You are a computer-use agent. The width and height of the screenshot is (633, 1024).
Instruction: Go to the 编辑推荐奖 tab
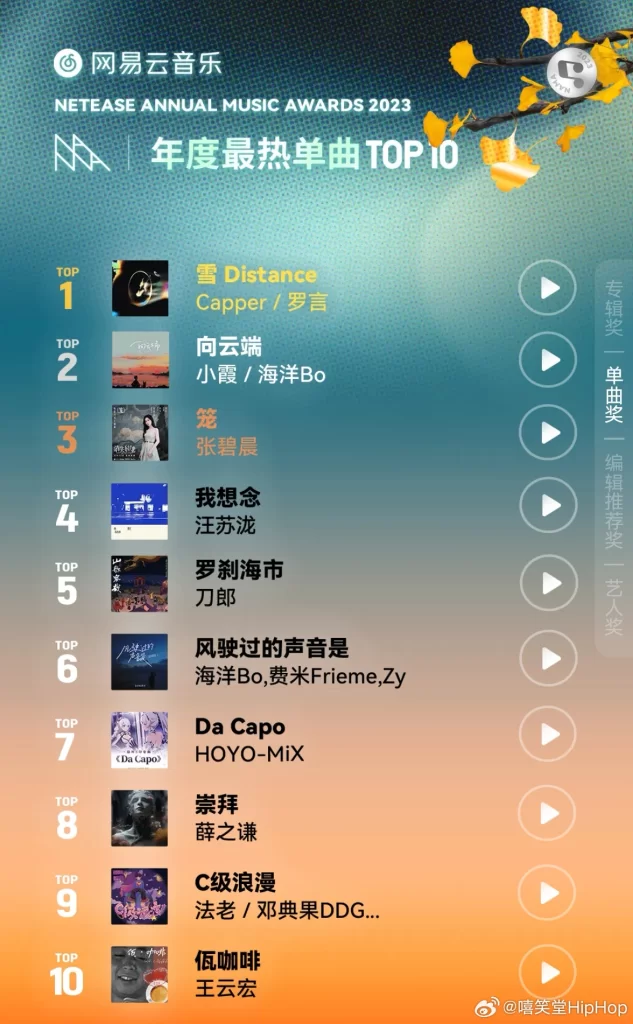[x=614, y=502]
